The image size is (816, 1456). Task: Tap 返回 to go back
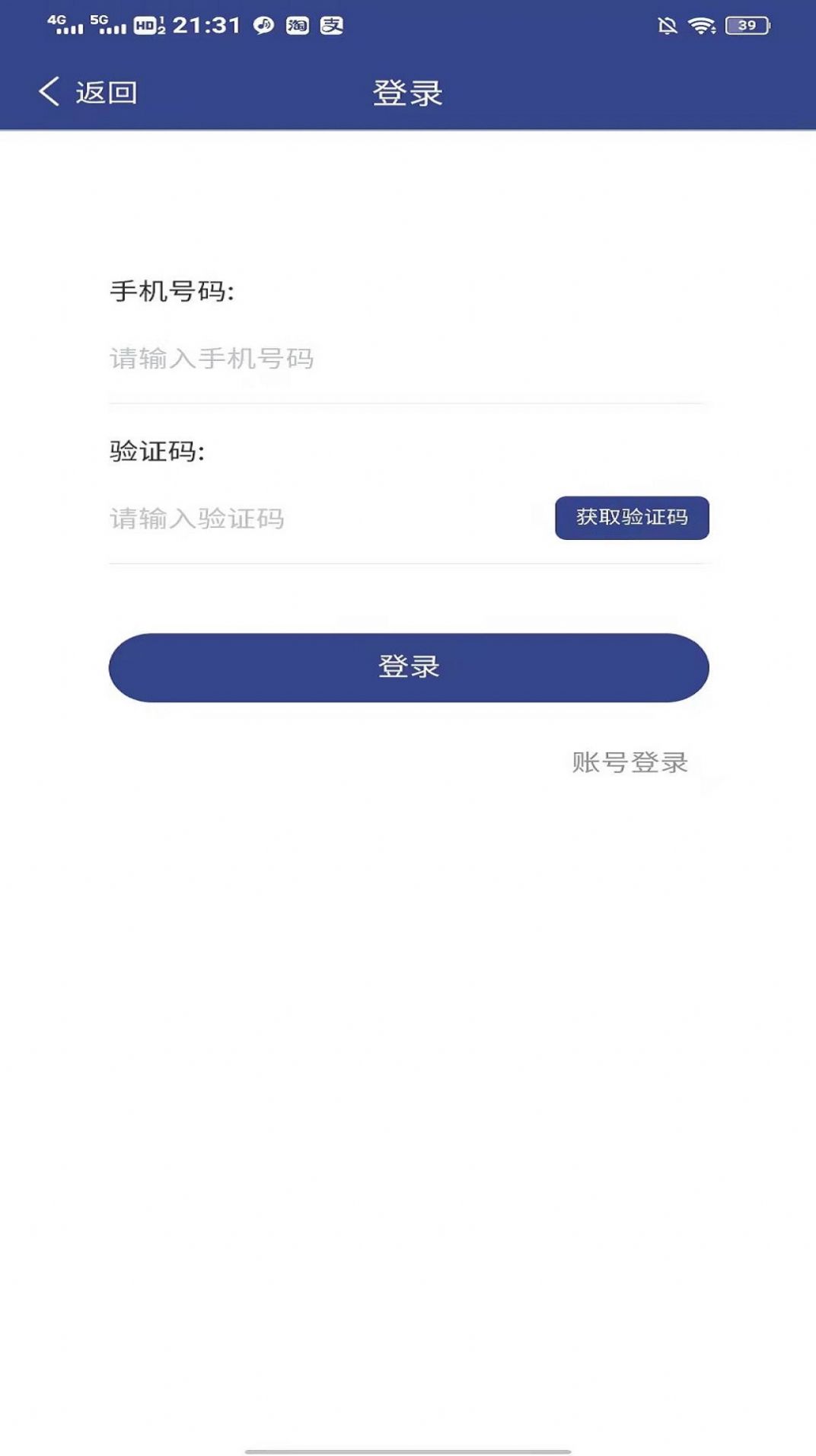(107, 91)
